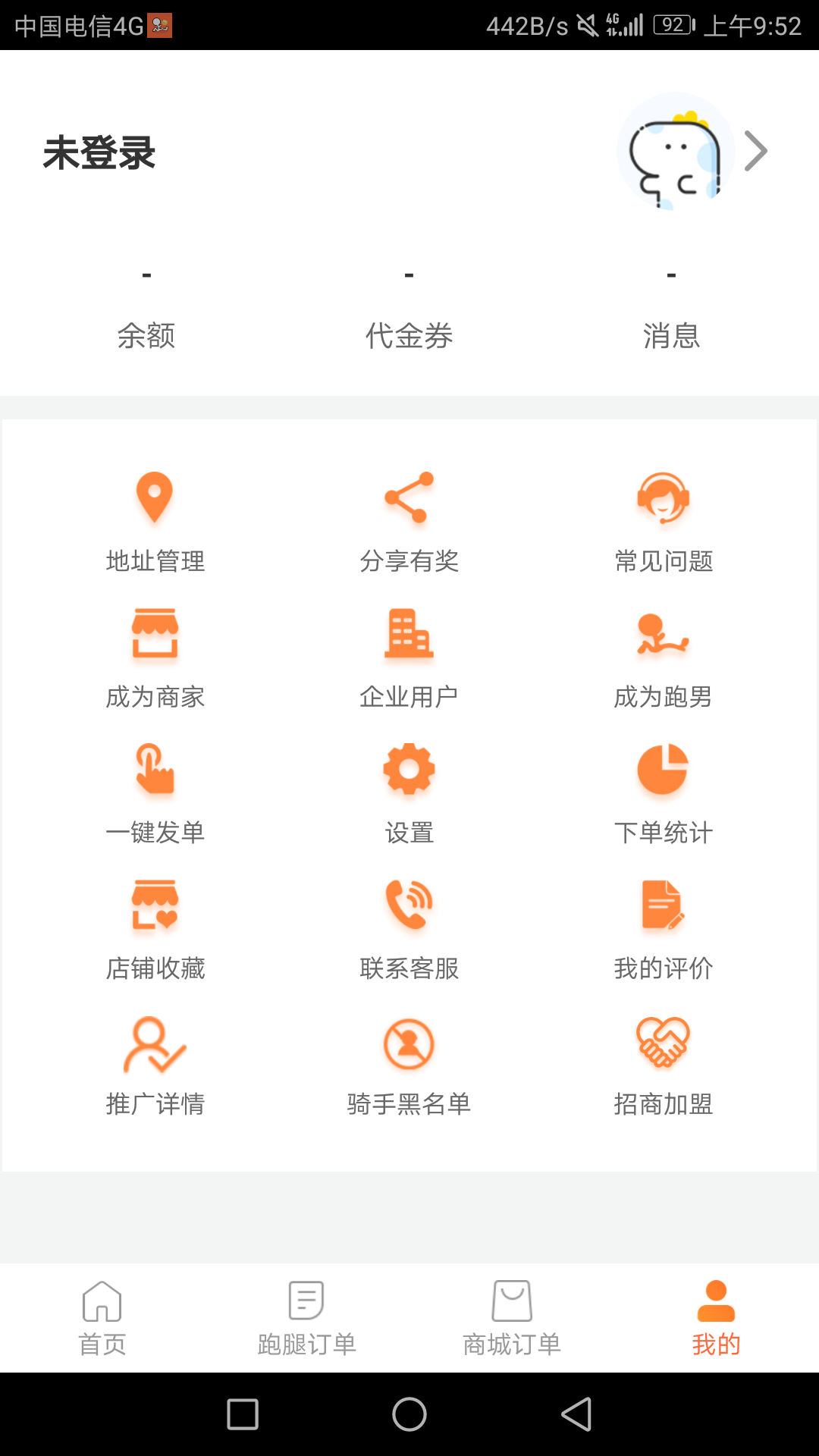Viewport: 819px width, 1456px height.
Task: Switch to the 跑腿订单 tab
Action: click(307, 1318)
